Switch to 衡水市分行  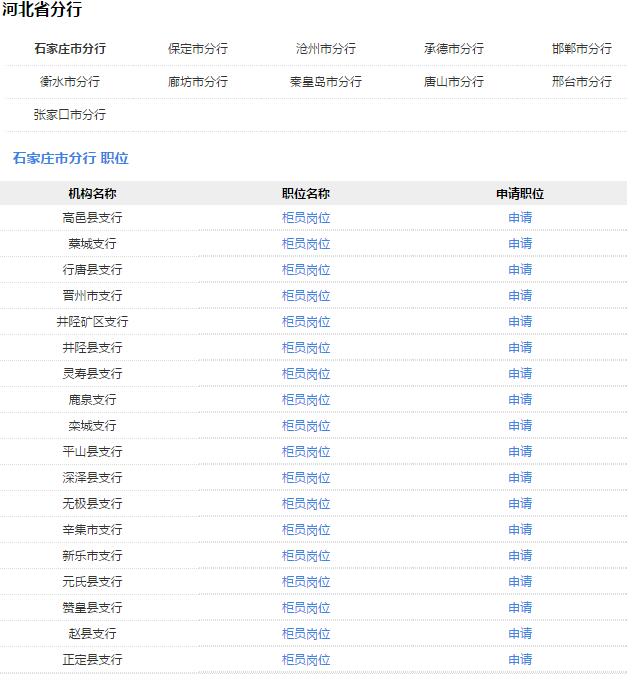[x=70, y=81]
